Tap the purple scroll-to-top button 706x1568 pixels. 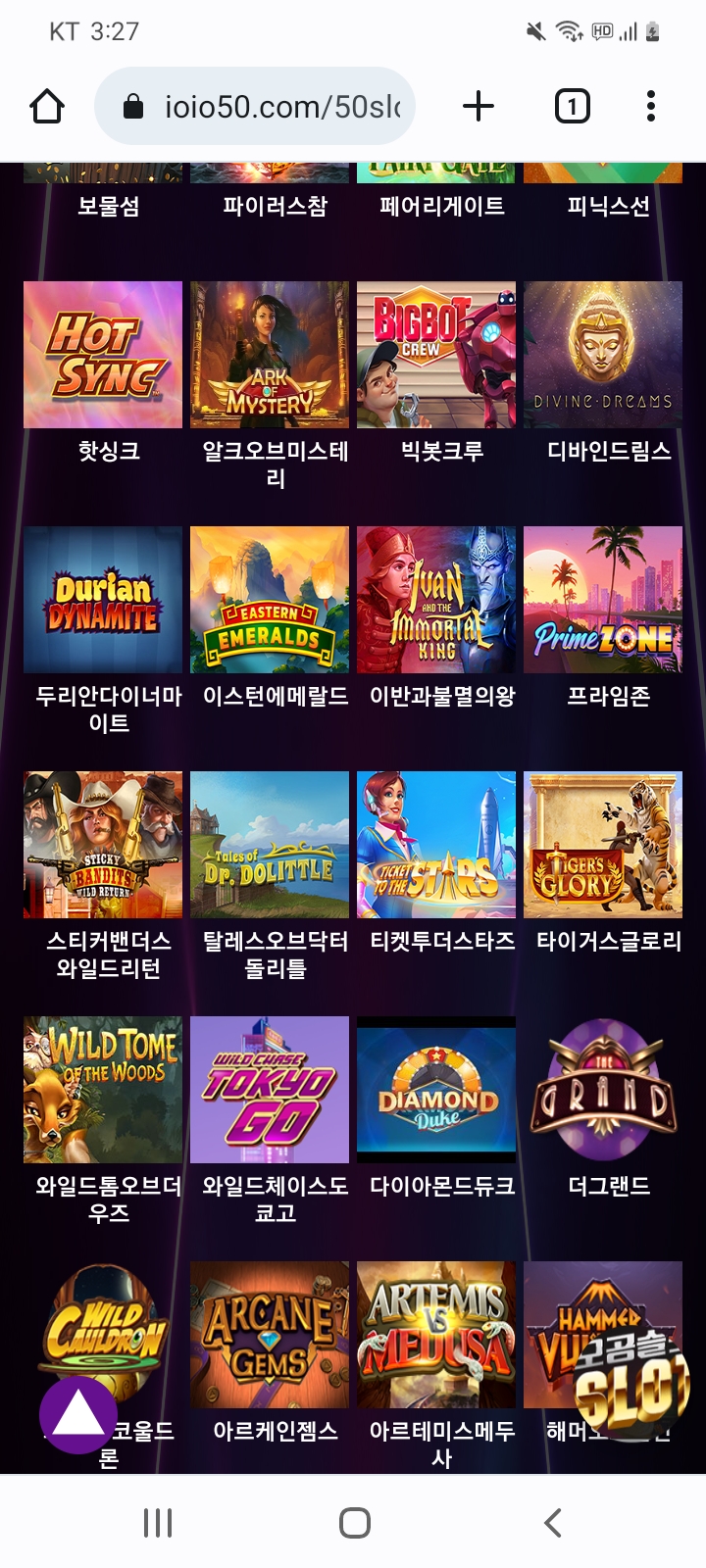pos(78,1415)
